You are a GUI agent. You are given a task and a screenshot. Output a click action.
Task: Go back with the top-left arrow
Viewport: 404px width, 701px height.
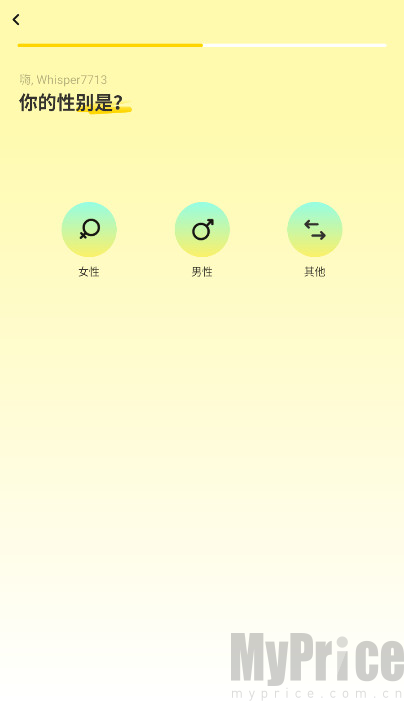(x=16, y=20)
